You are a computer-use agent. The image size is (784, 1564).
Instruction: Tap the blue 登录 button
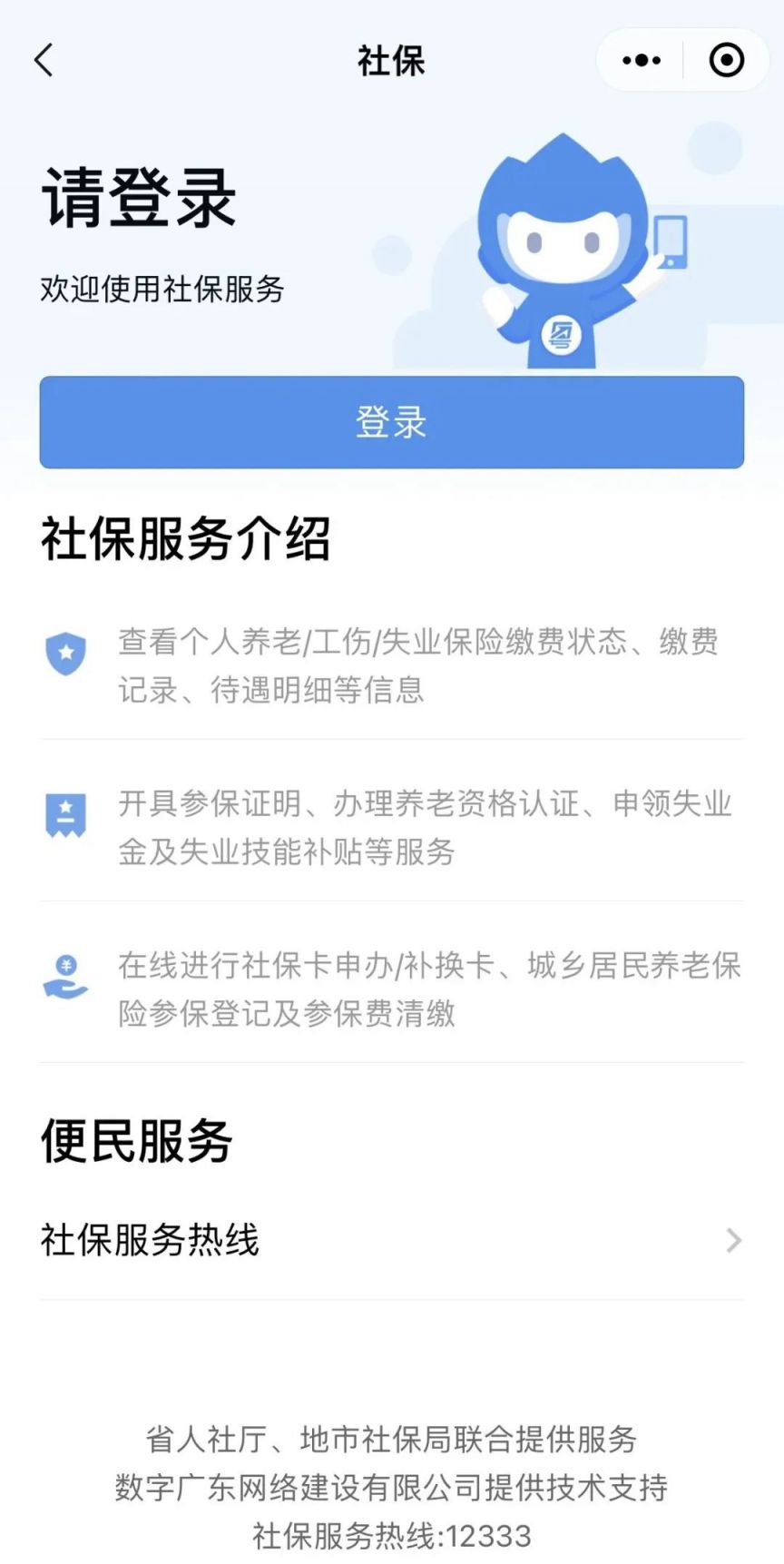[x=391, y=422]
